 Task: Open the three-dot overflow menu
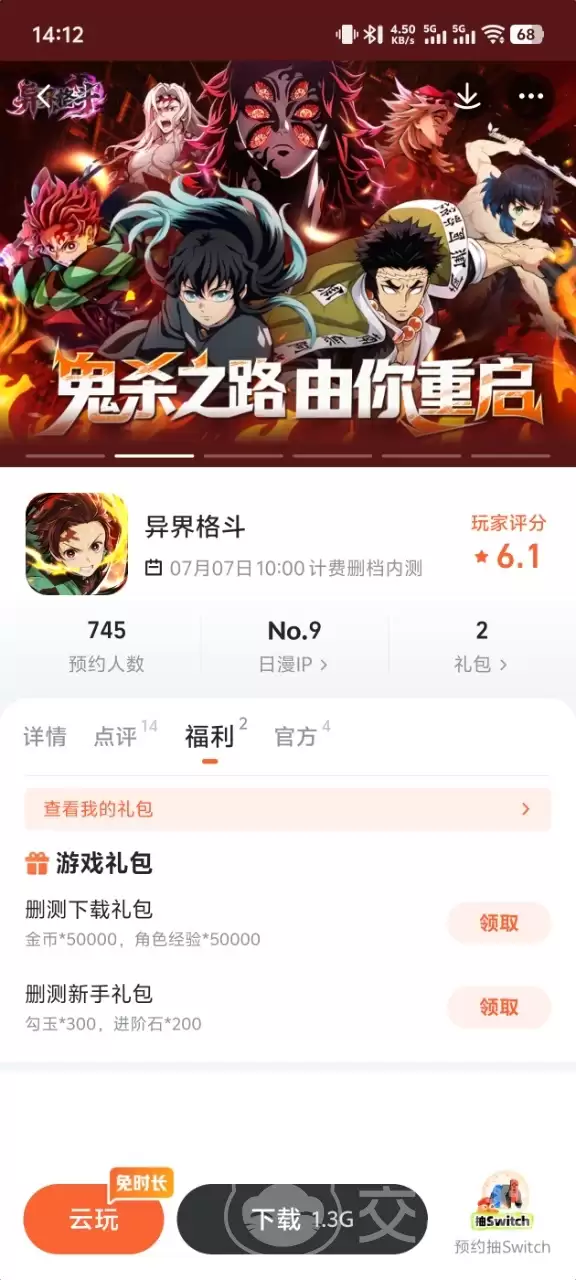[x=531, y=97]
